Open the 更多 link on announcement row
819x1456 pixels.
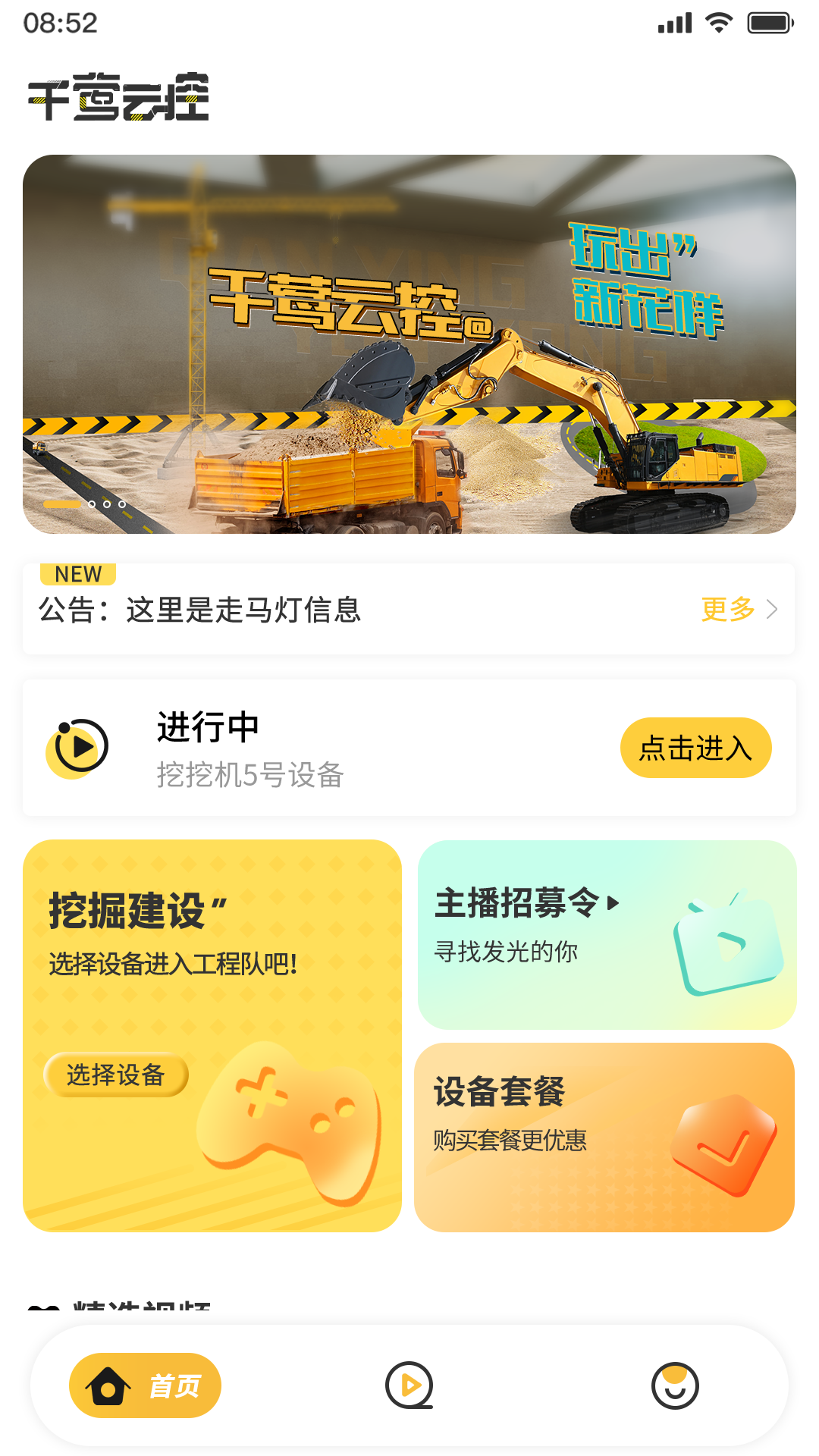726,609
